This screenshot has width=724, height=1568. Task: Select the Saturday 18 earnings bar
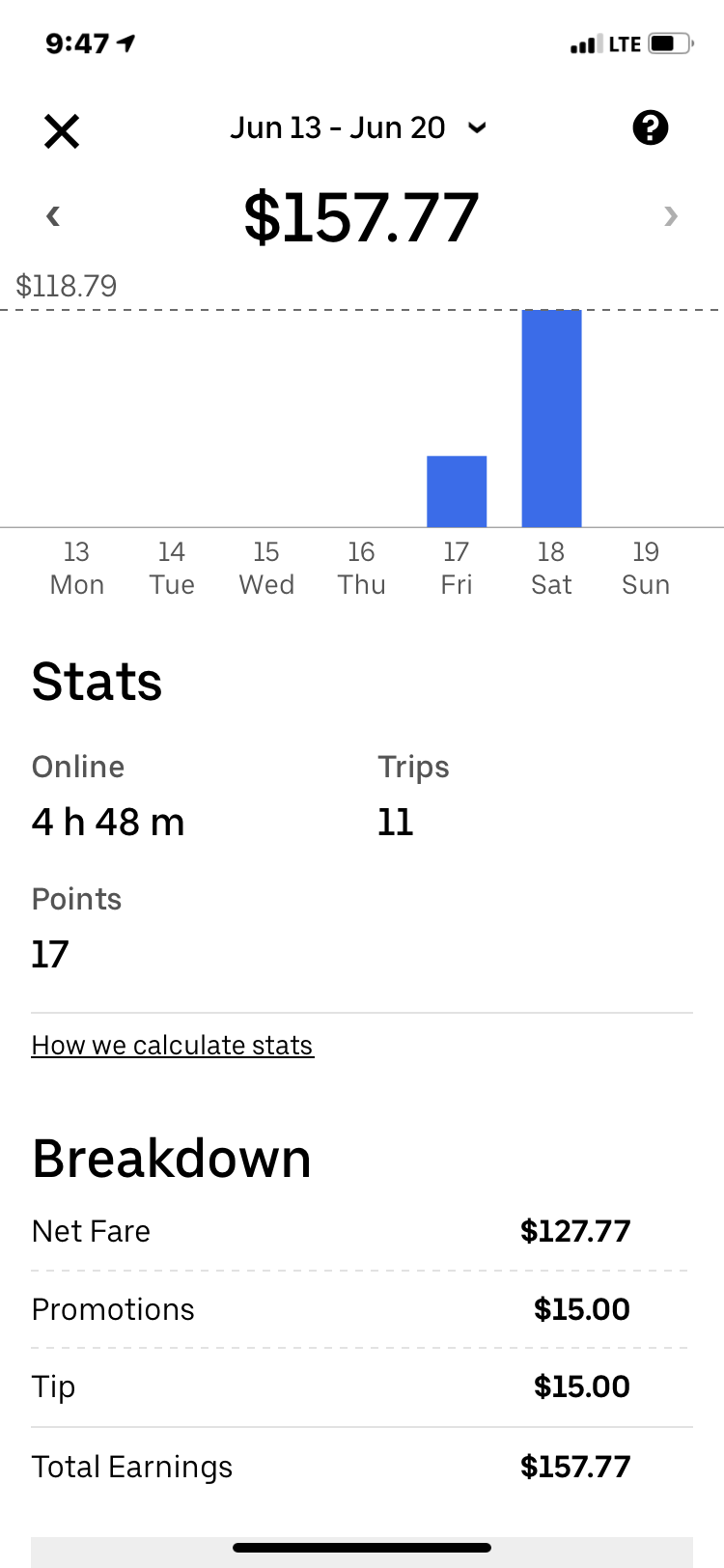(551, 418)
